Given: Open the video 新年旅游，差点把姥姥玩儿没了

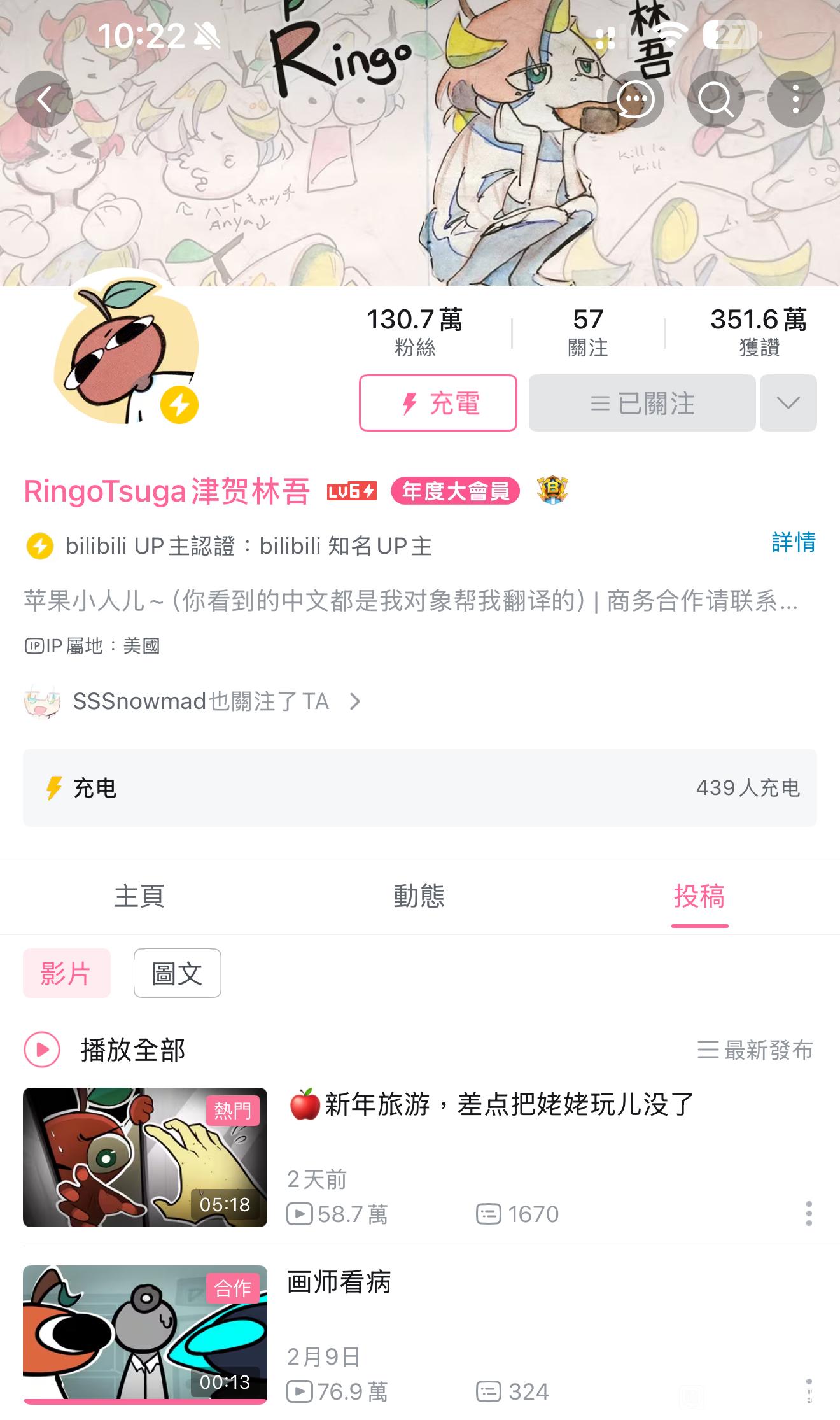Looking at the screenshot, I should [490, 1104].
